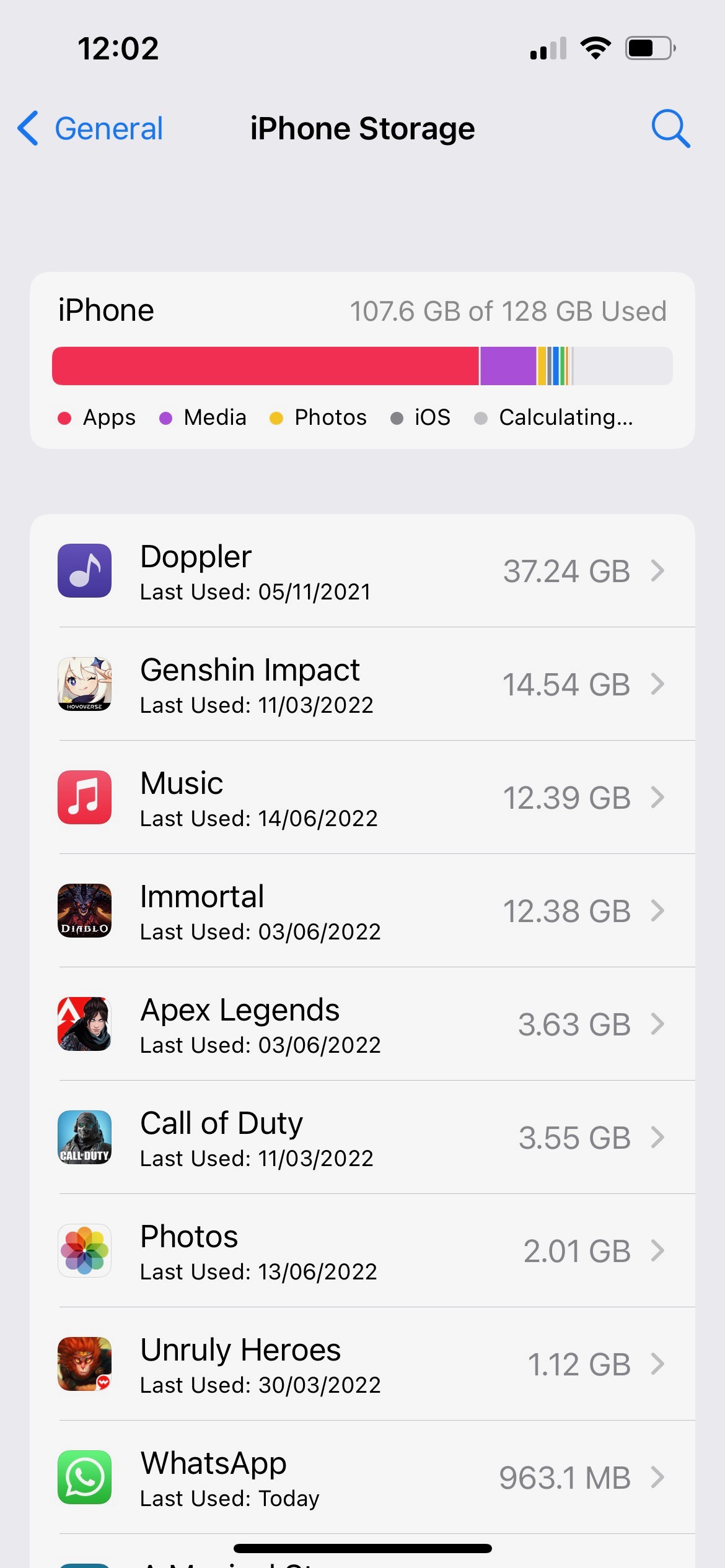The width and height of the screenshot is (725, 1568).
Task: Tap the 12:02 clock in the status bar
Action: tap(120, 47)
